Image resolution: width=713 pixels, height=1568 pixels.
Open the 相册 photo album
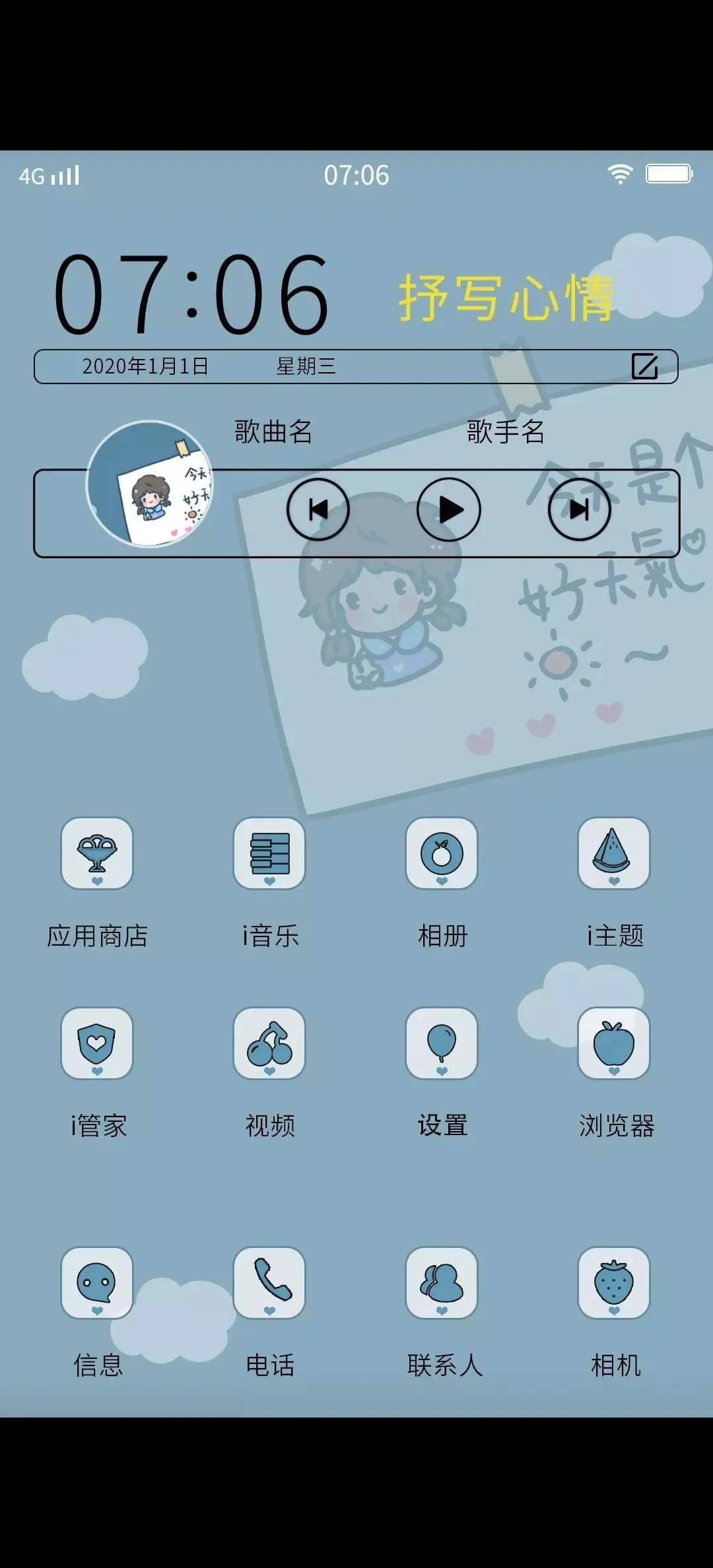coord(442,855)
